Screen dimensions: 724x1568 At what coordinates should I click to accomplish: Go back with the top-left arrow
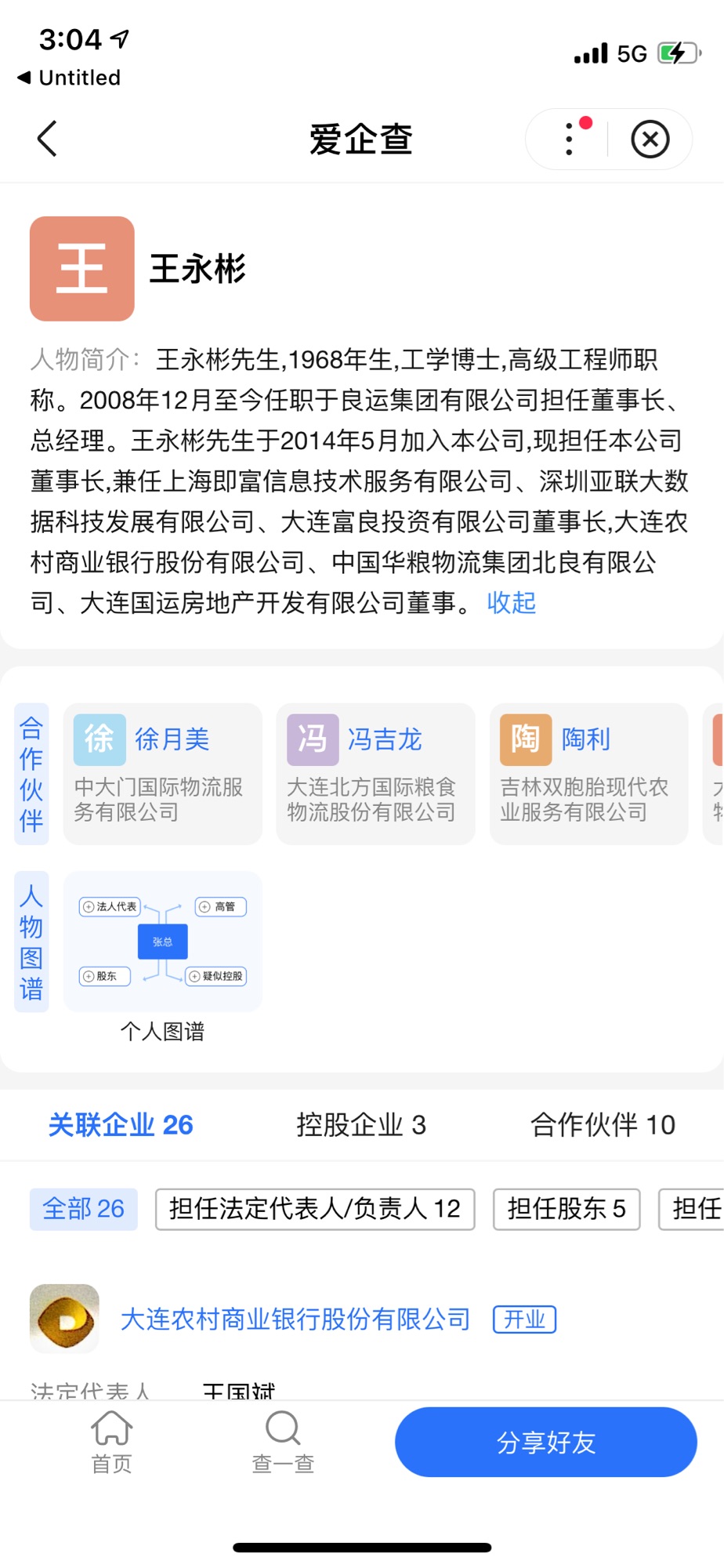pyautogui.click(x=47, y=139)
